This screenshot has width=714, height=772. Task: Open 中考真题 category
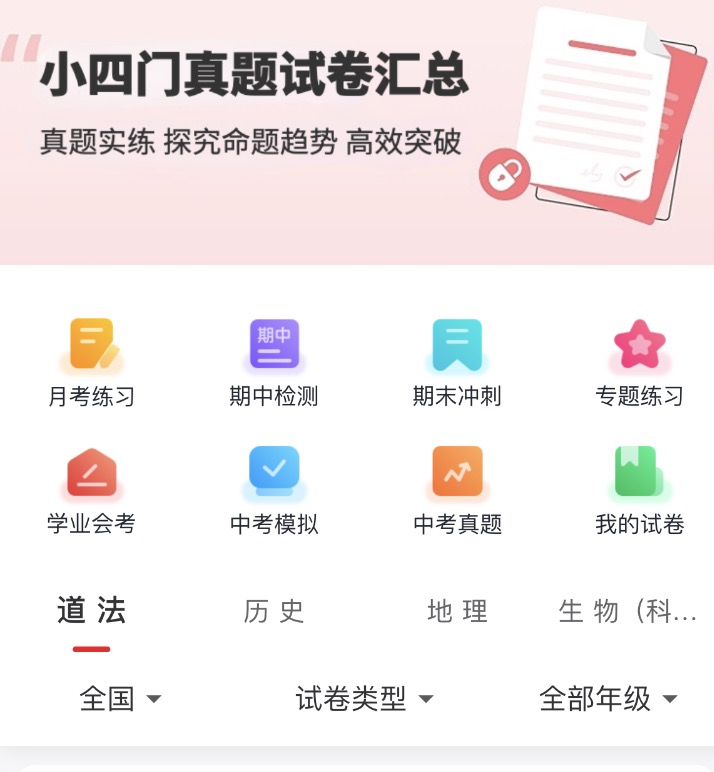(457, 489)
